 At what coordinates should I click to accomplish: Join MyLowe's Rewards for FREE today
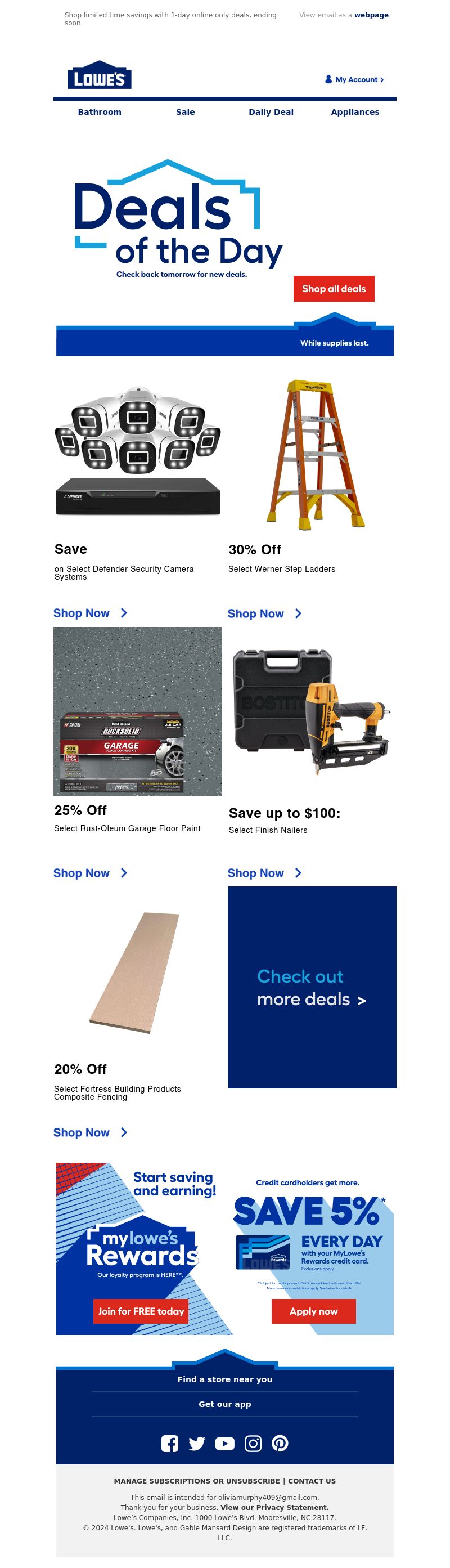pyautogui.click(x=141, y=1311)
